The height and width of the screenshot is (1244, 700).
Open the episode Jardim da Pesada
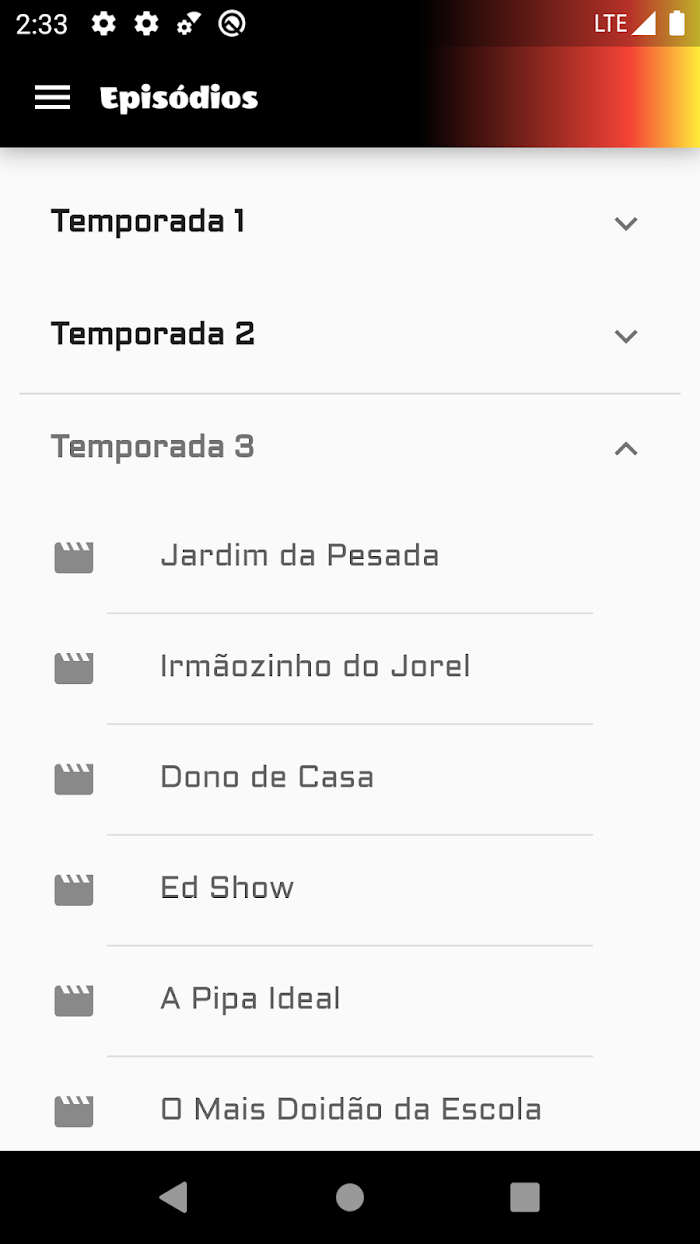pos(350,557)
